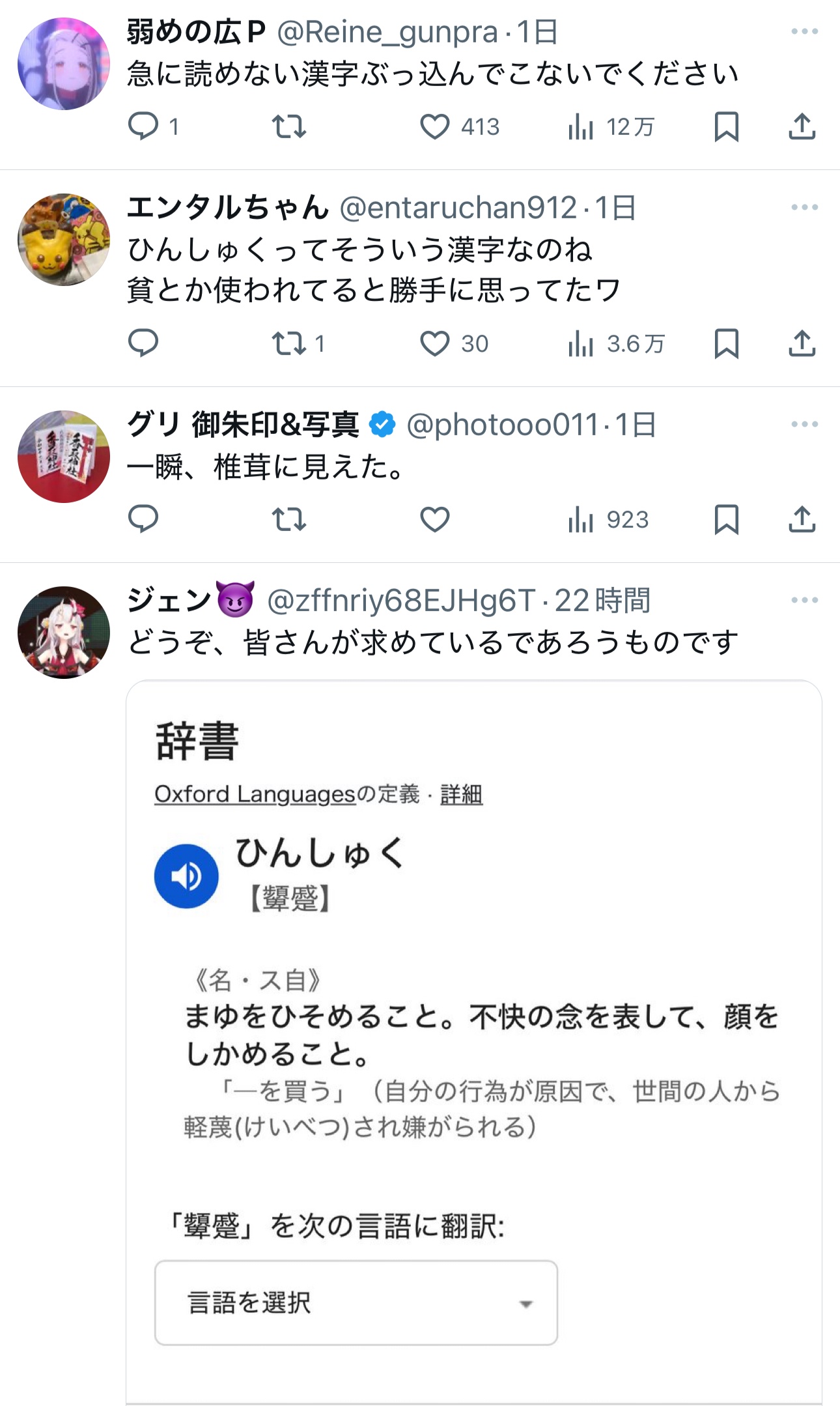Open エンタルちゃん's profile picture
The height and width of the screenshot is (1406, 840).
pyautogui.click(x=64, y=240)
